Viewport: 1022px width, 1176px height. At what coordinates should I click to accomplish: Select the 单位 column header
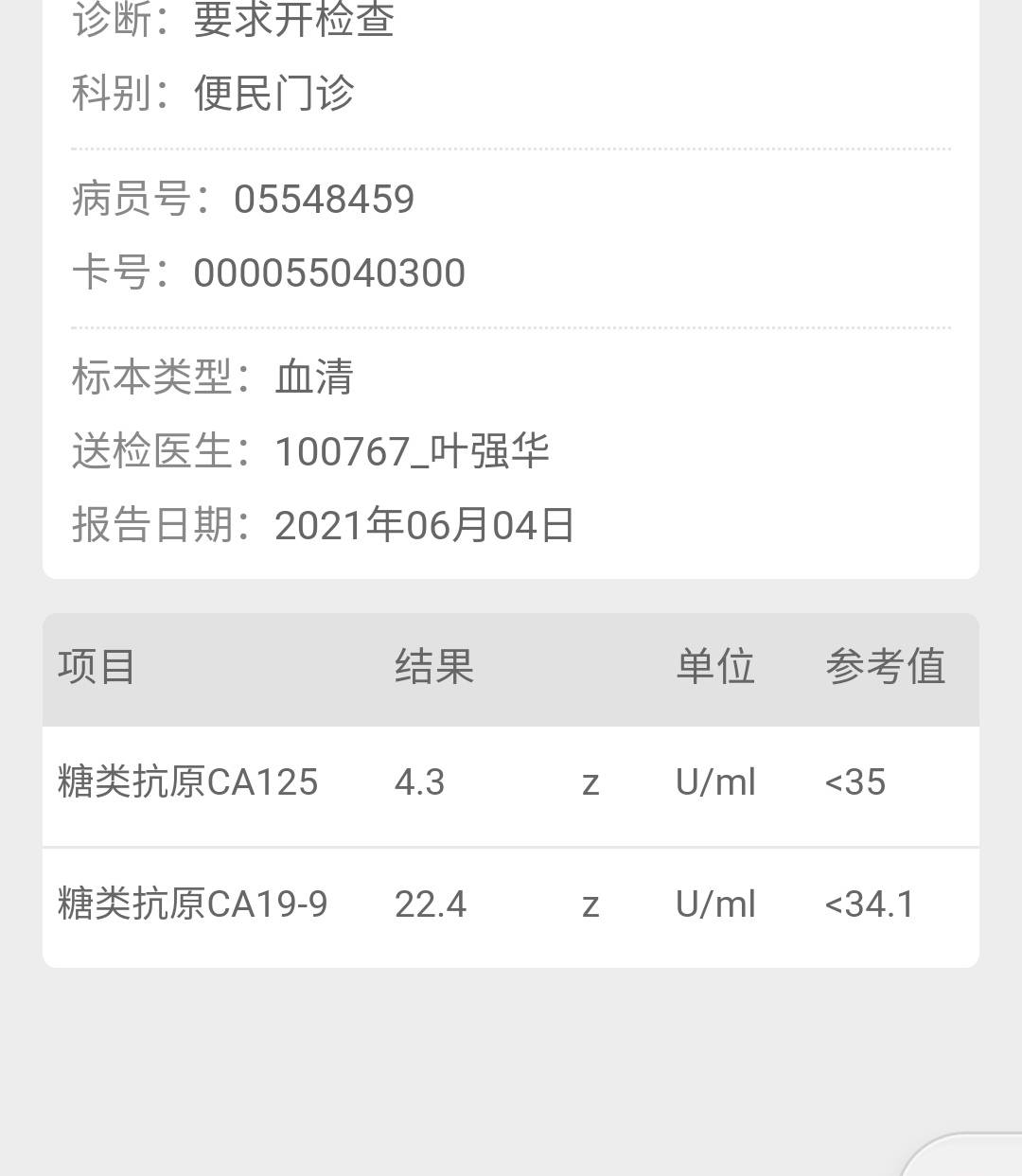pos(714,667)
